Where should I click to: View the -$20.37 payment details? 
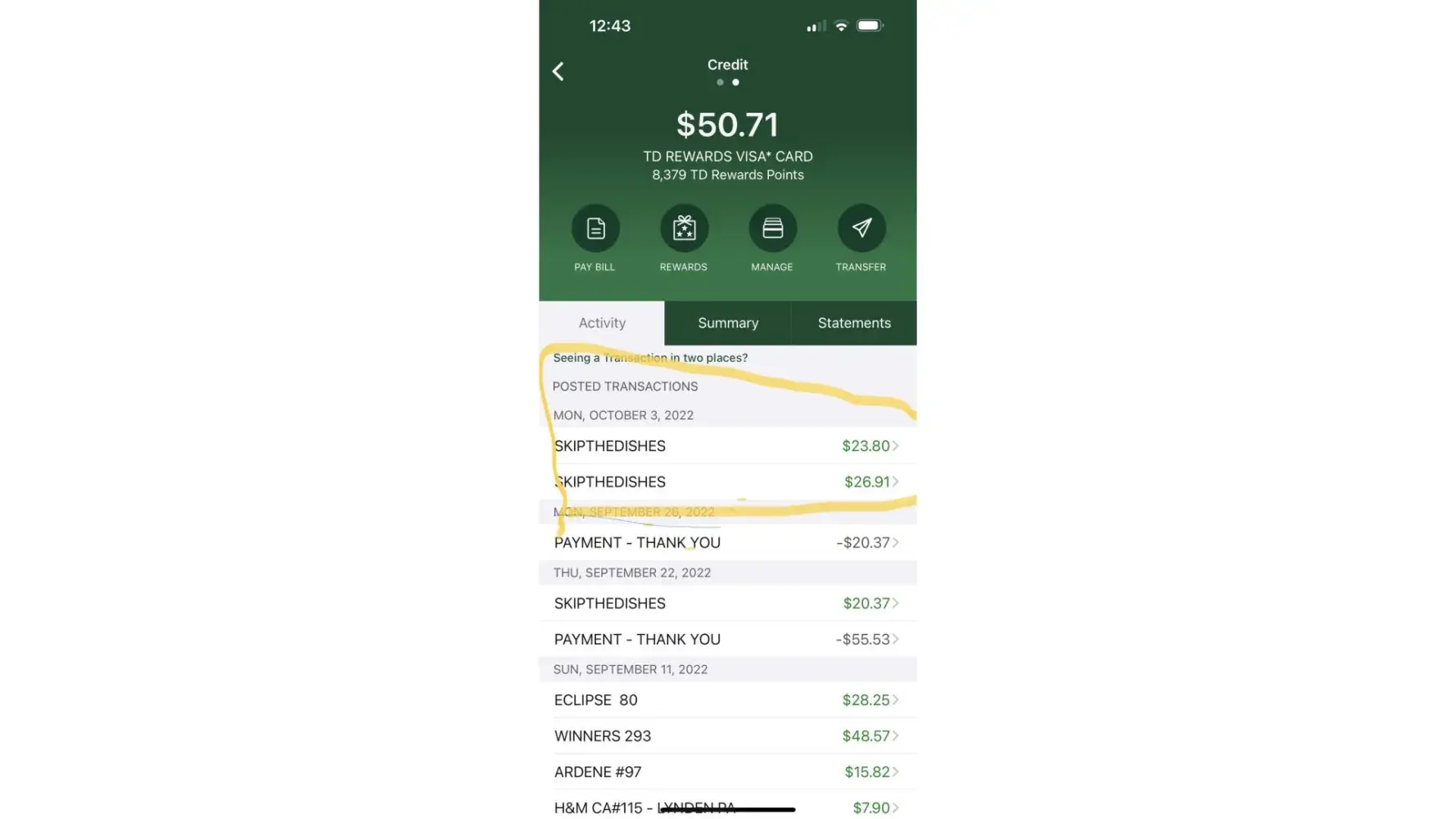click(727, 542)
